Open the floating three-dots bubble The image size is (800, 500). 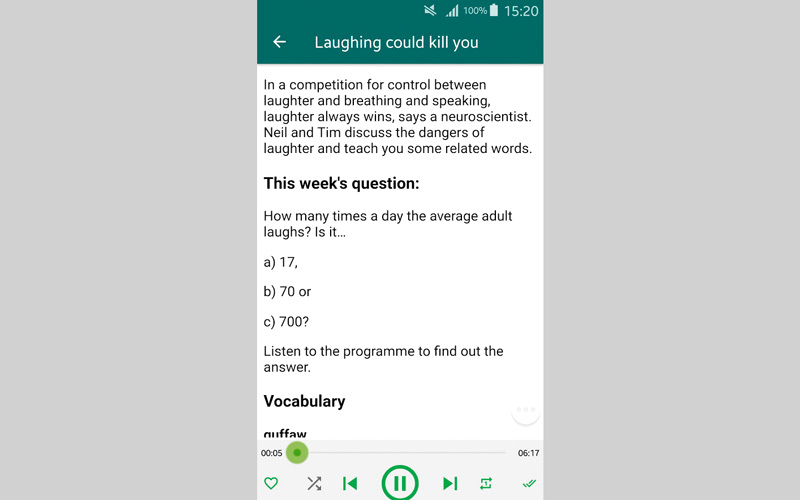click(526, 410)
